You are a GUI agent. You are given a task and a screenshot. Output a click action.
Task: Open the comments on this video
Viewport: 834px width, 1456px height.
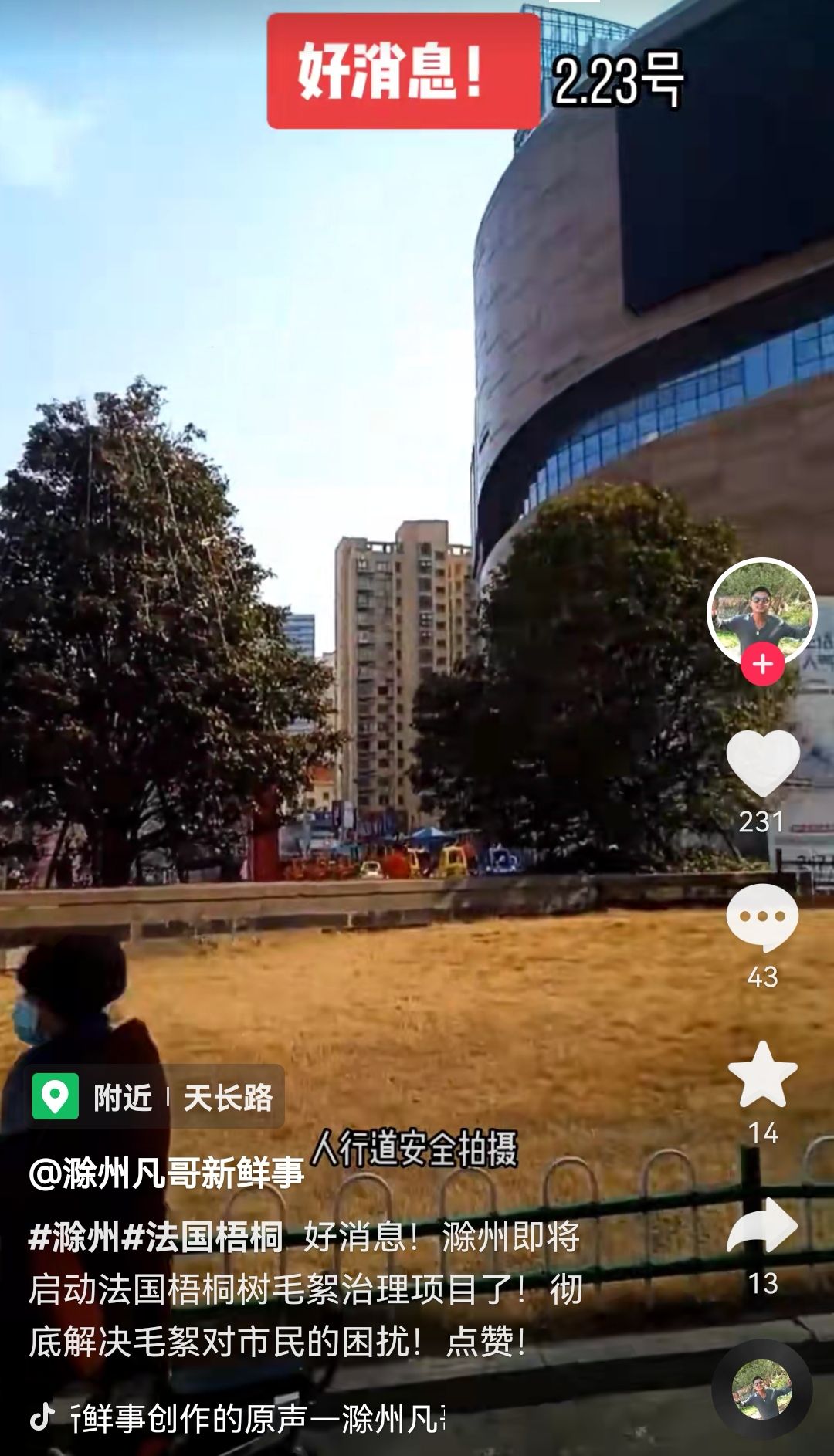point(762,917)
